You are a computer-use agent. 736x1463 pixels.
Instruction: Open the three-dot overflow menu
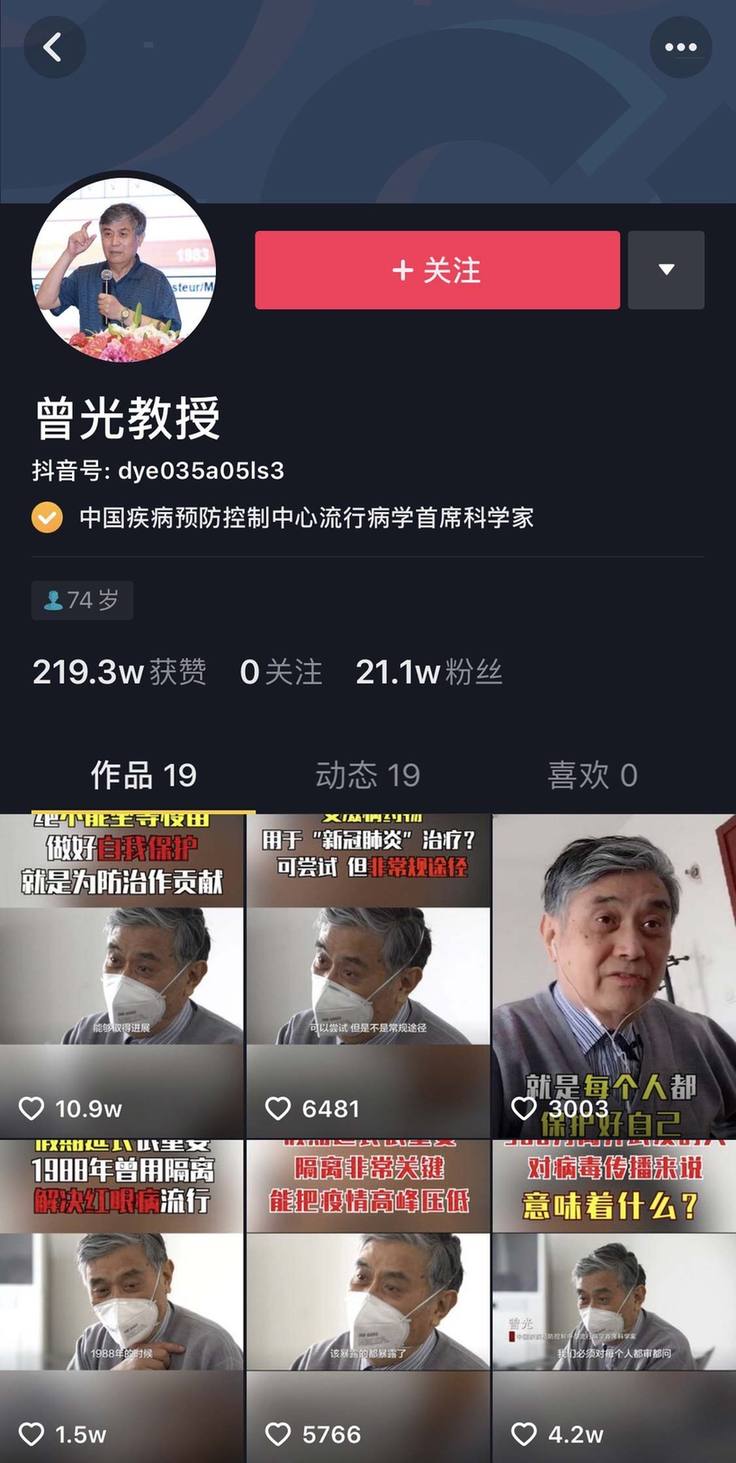click(680, 47)
